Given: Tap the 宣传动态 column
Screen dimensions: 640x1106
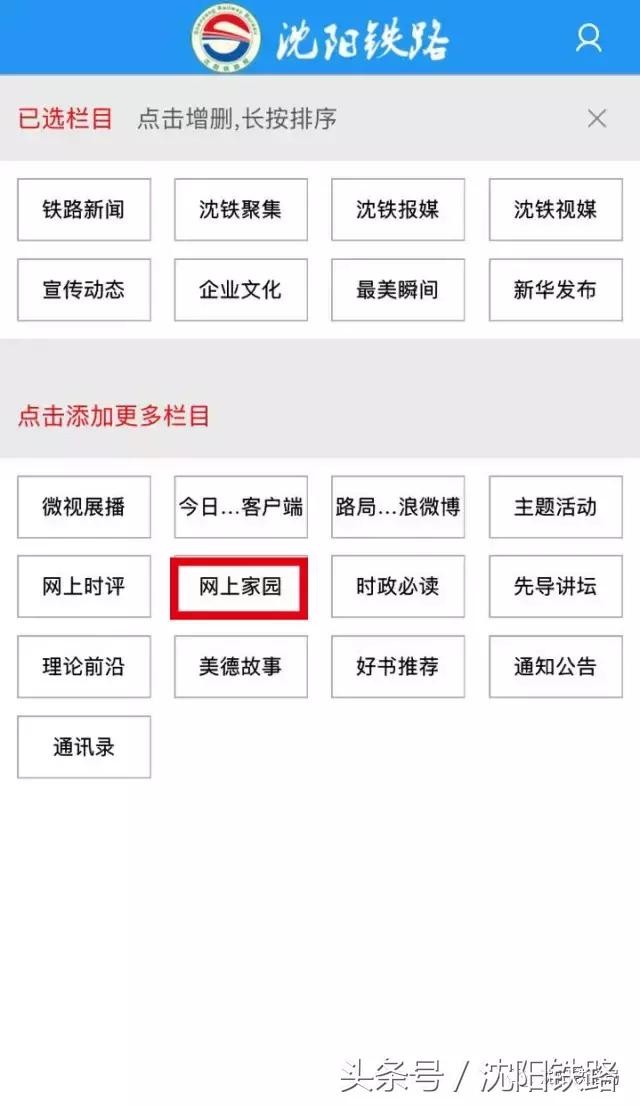Looking at the screenshot, I should pyautogui.click(x=84, y=290).
